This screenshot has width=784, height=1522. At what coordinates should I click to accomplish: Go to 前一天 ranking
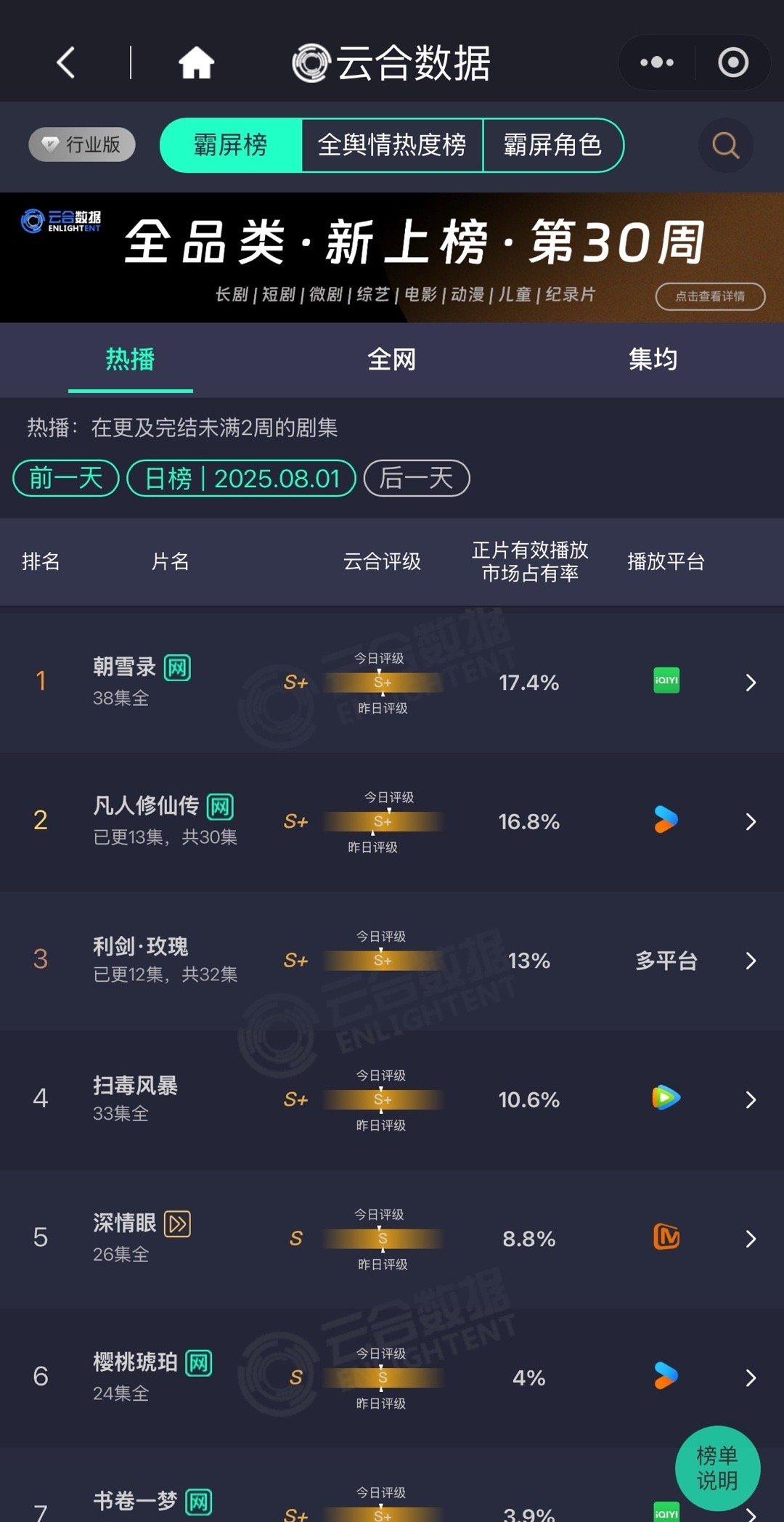pyautogui.click(x=66, y=479)
